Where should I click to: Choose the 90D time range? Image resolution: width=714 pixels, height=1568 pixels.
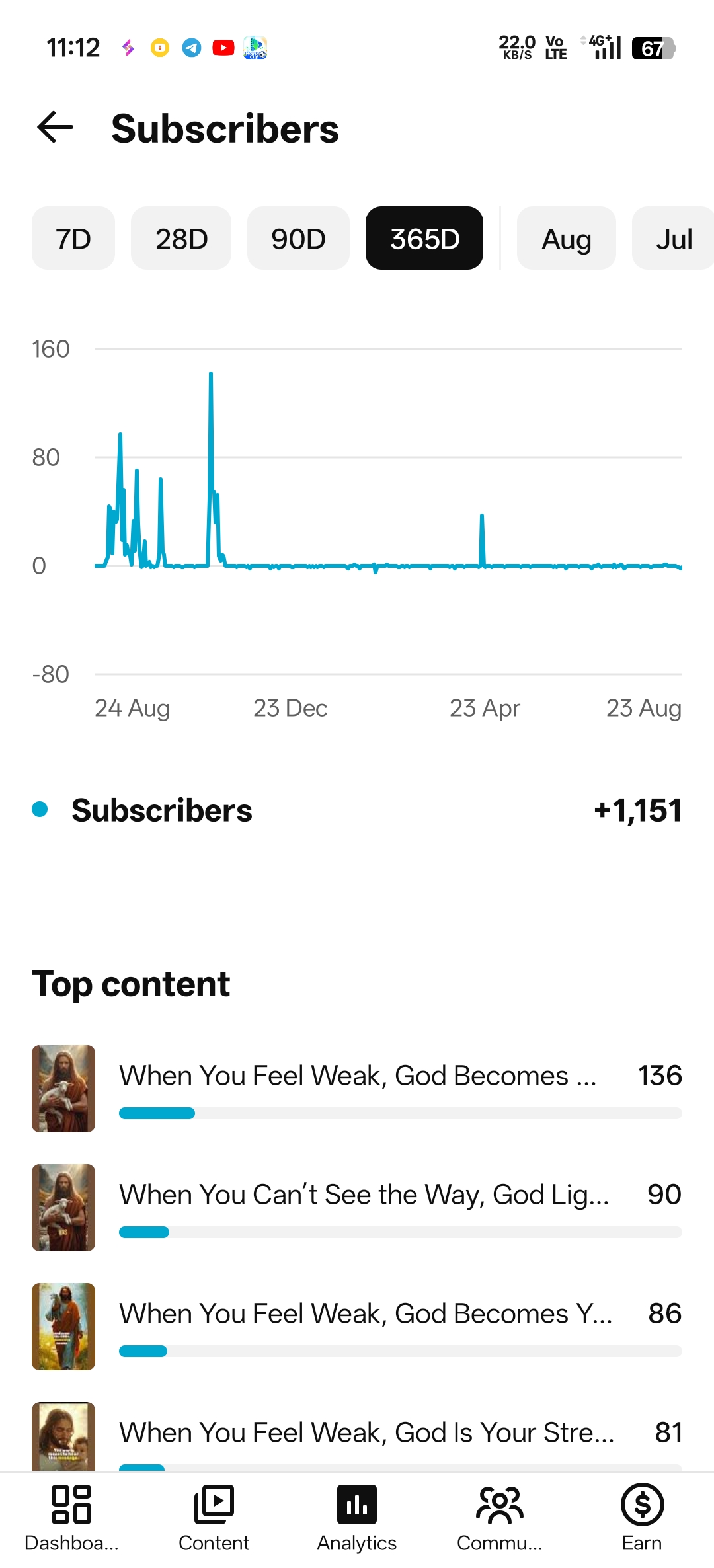point(298,238)
